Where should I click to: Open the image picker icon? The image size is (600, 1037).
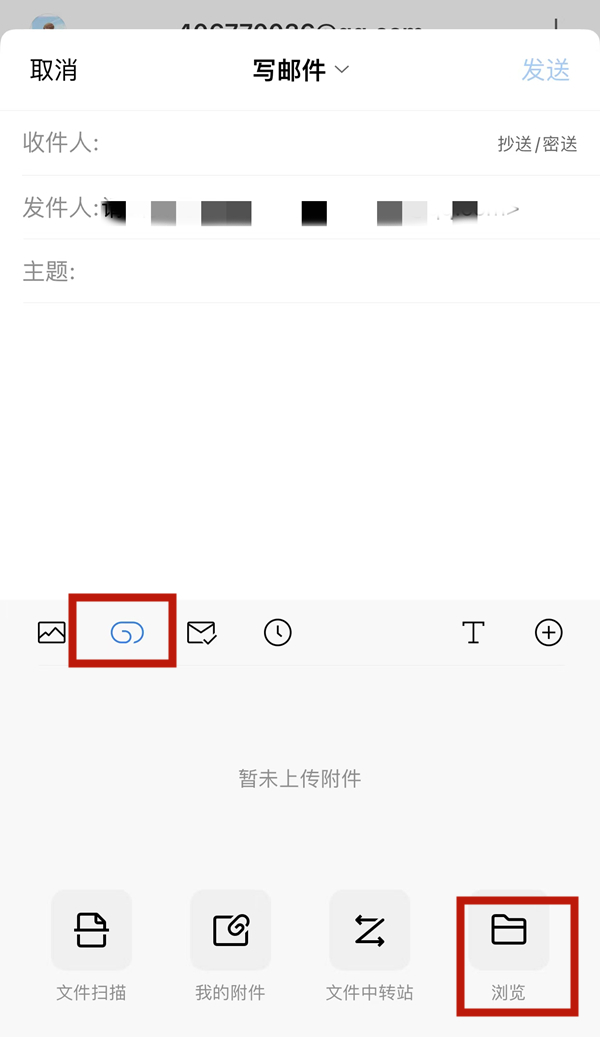[52, 632]
